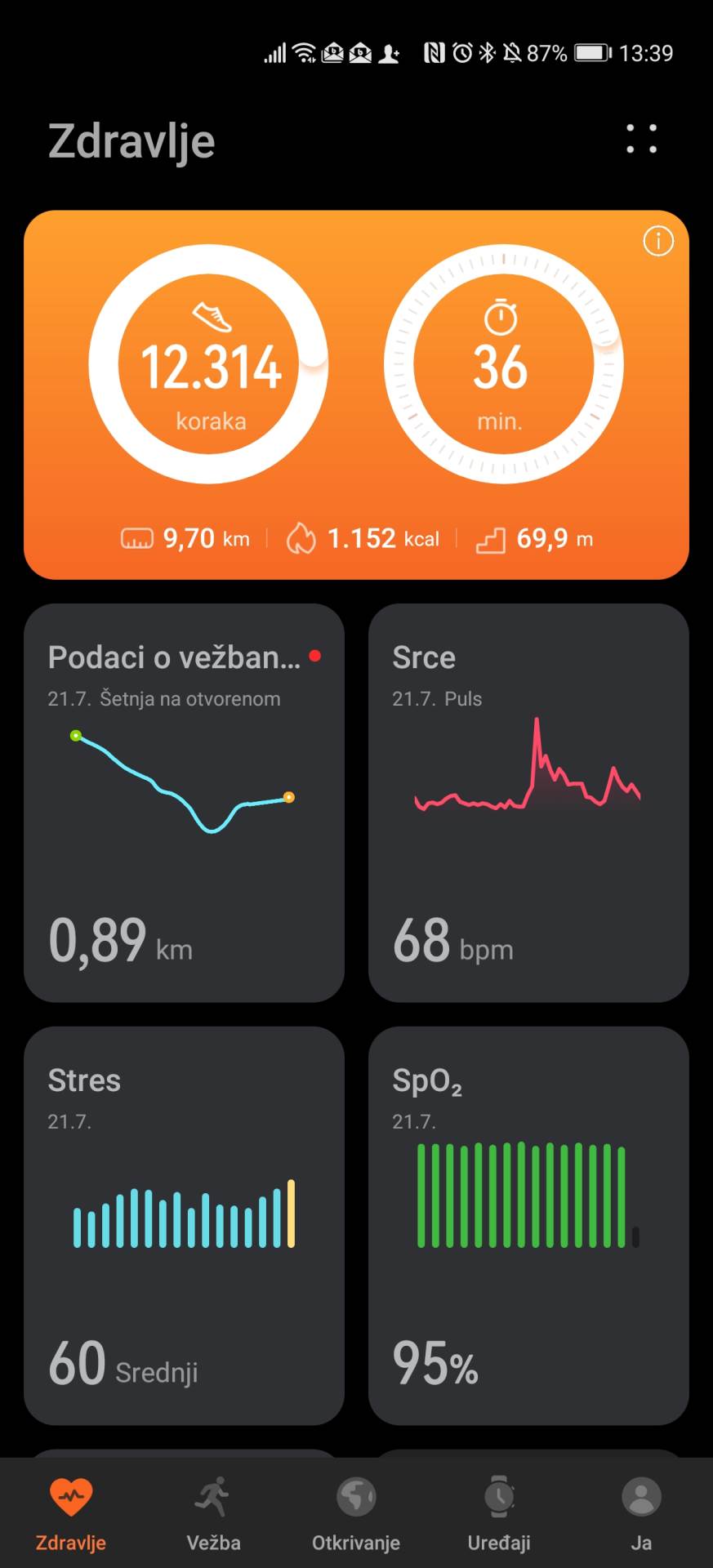Select the Zdravlje tab
This screenshot has height=1568, width=713.
71,1513
